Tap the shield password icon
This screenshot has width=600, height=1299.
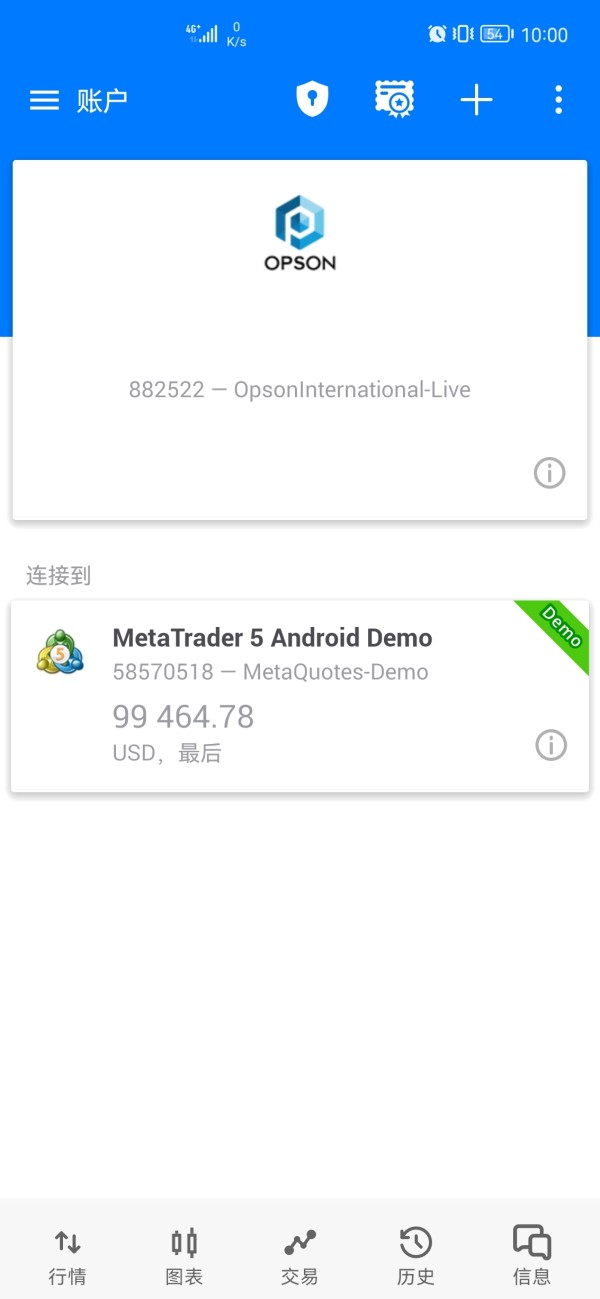click(x=312, y=100)
